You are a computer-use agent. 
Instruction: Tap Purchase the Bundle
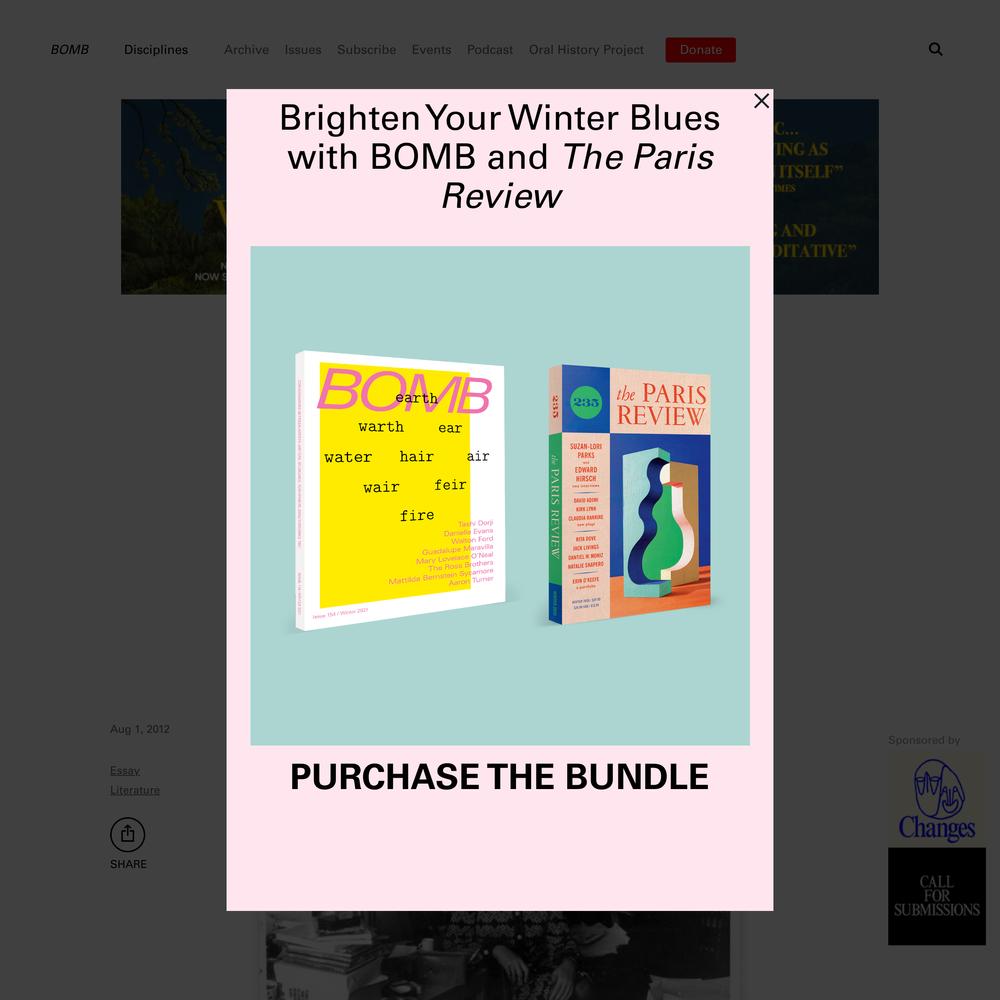coord(499,777)
